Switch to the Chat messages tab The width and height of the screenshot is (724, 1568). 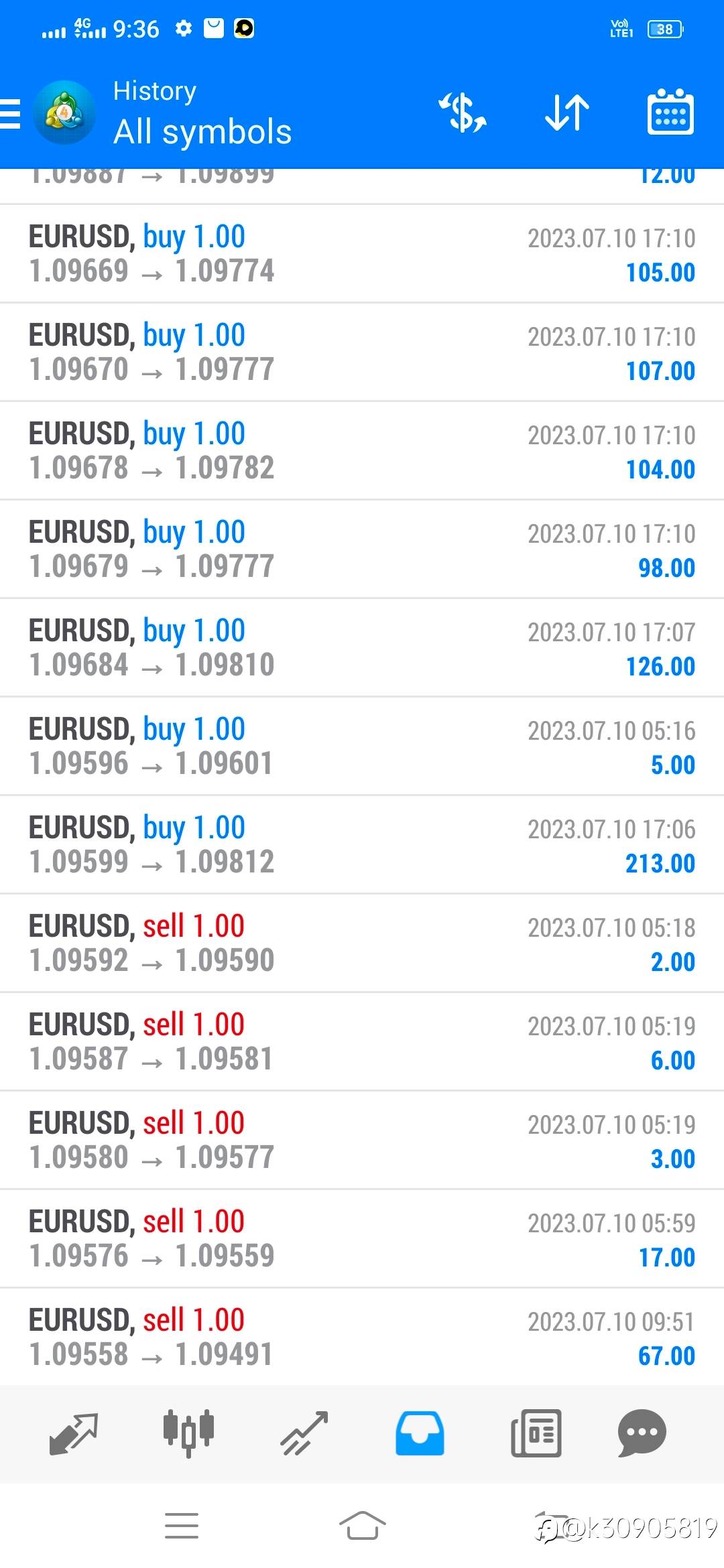pyautogui.click(x=642, y=1433)
